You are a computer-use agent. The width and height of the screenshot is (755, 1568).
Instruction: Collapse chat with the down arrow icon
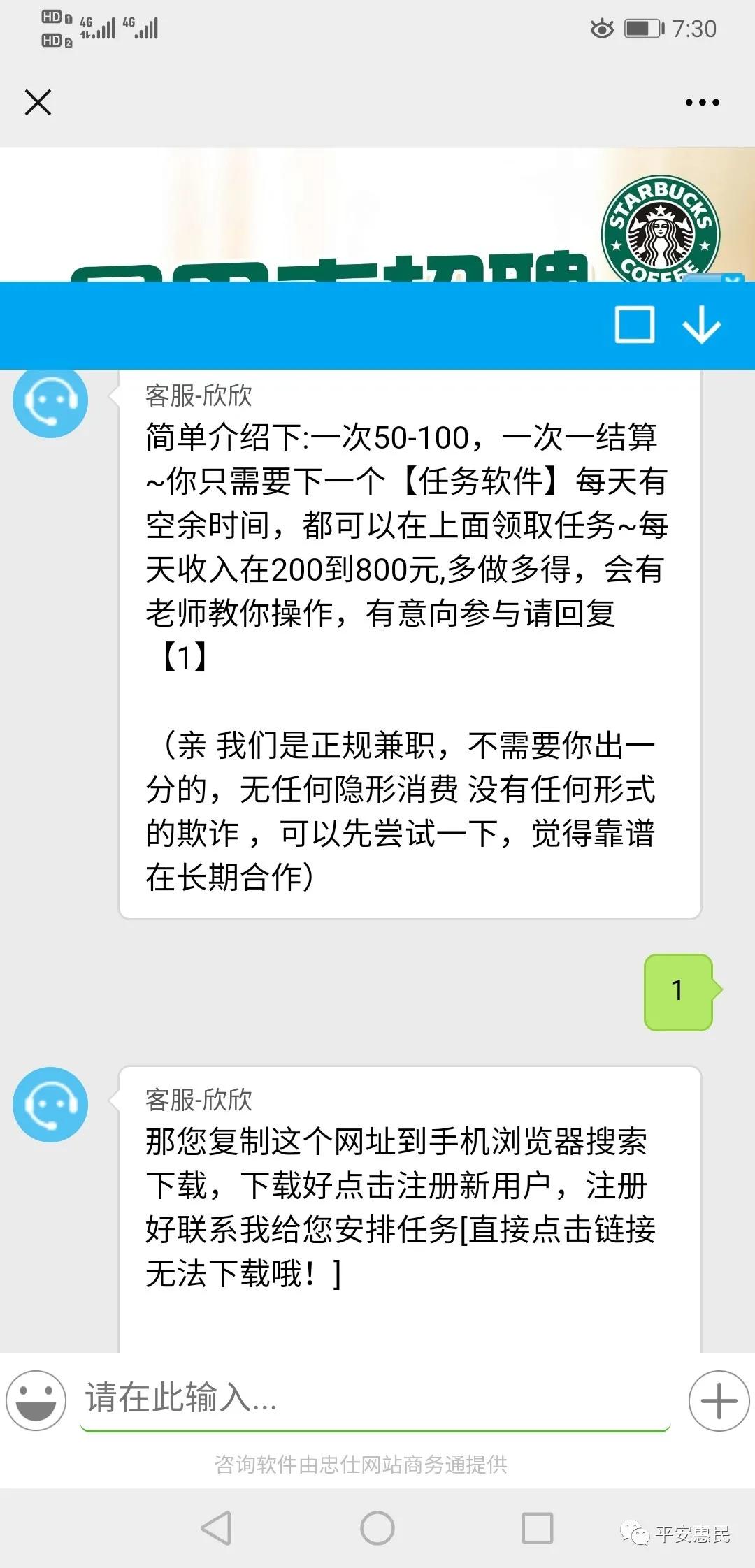pyautogui.click(x=701, y=326)
